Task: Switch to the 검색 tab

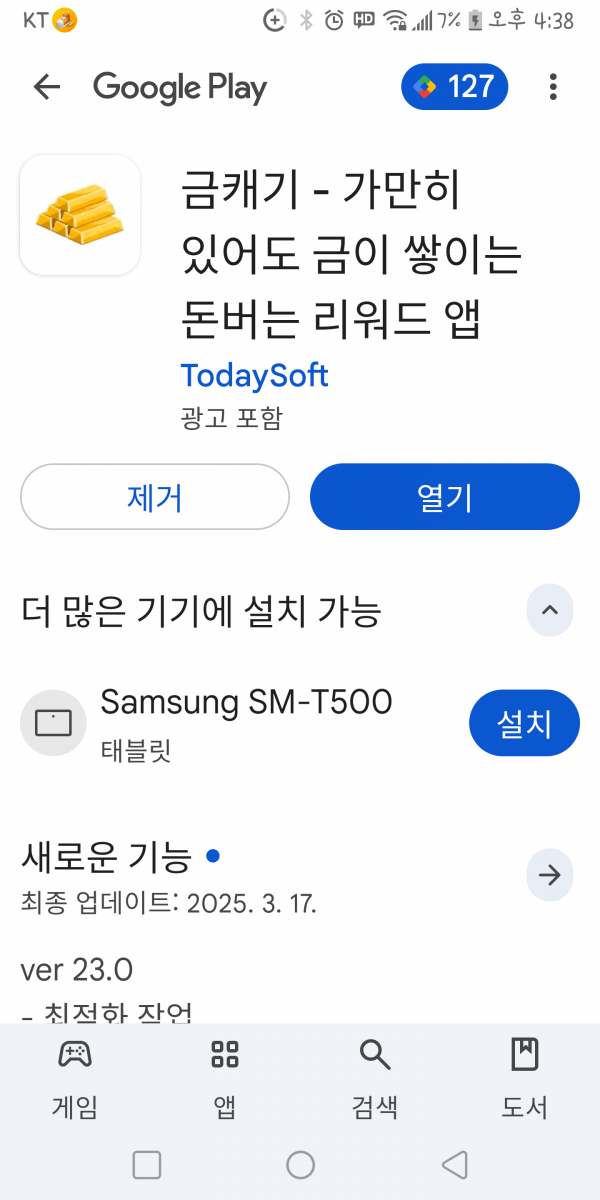Action: (x=375, y=1078)
